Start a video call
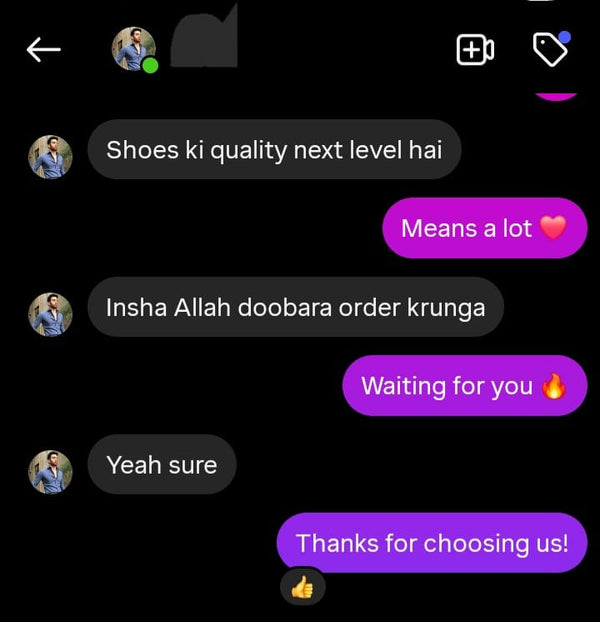600x622 pixels. (x=475, y=50)
